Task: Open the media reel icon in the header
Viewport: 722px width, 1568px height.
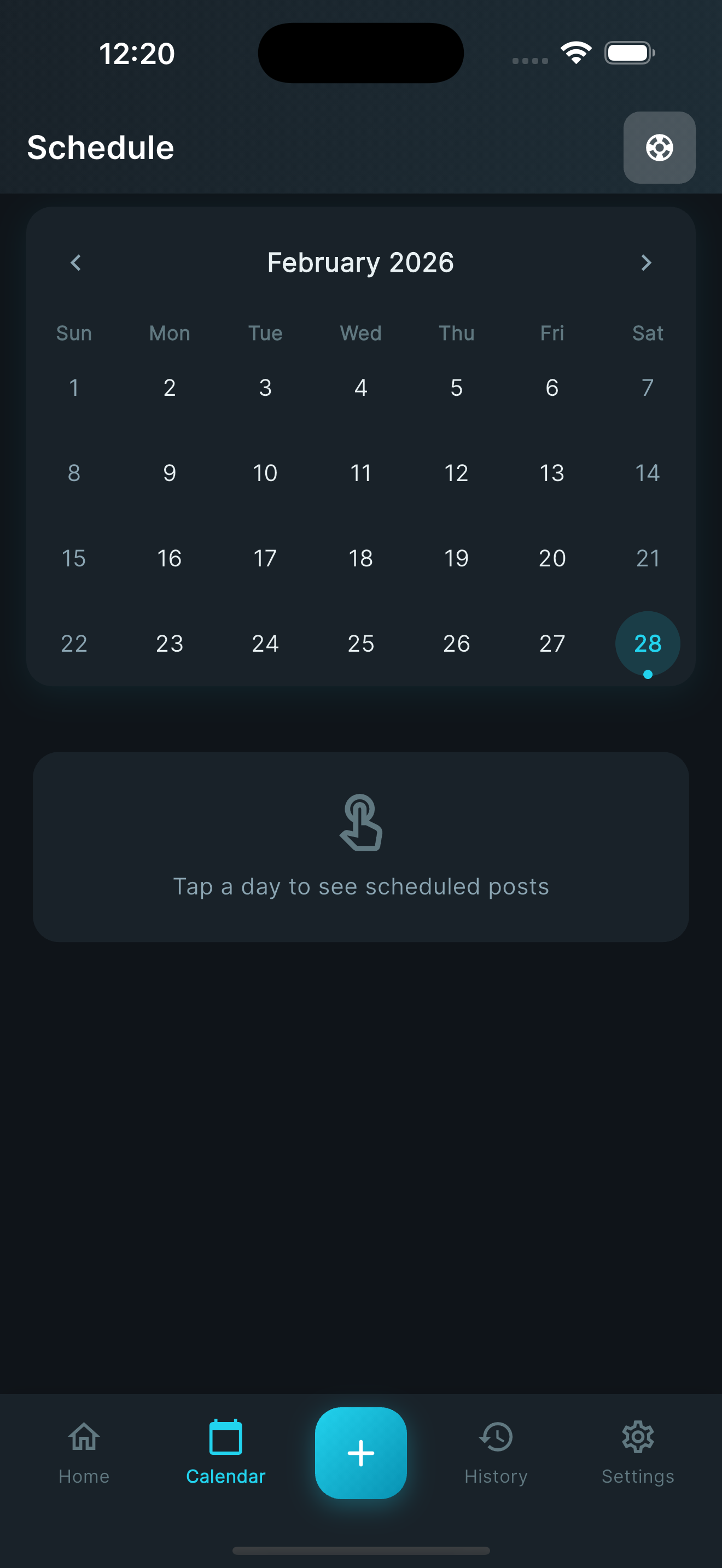Action: pyautogui.click(x=660, y=148)
